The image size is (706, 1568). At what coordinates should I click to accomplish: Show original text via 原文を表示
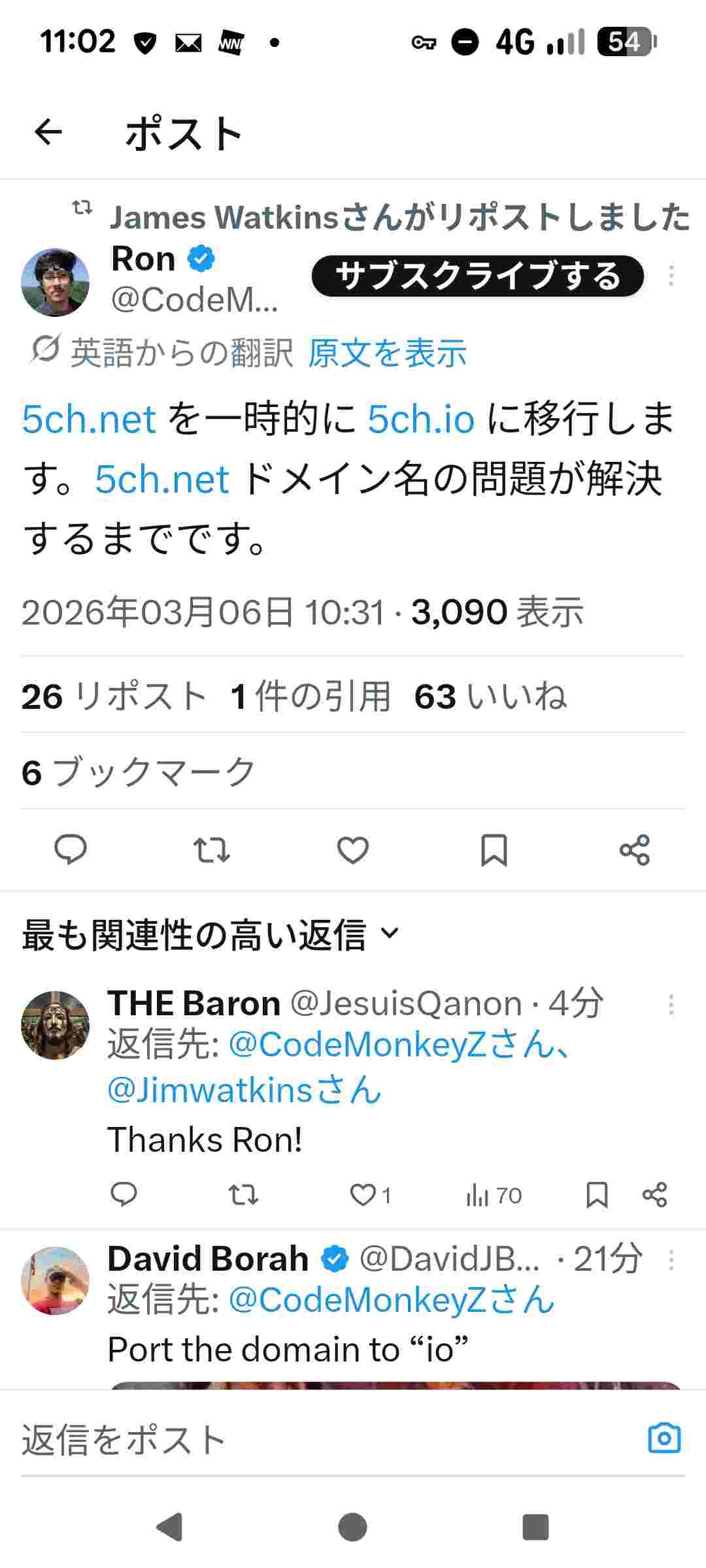387,353
